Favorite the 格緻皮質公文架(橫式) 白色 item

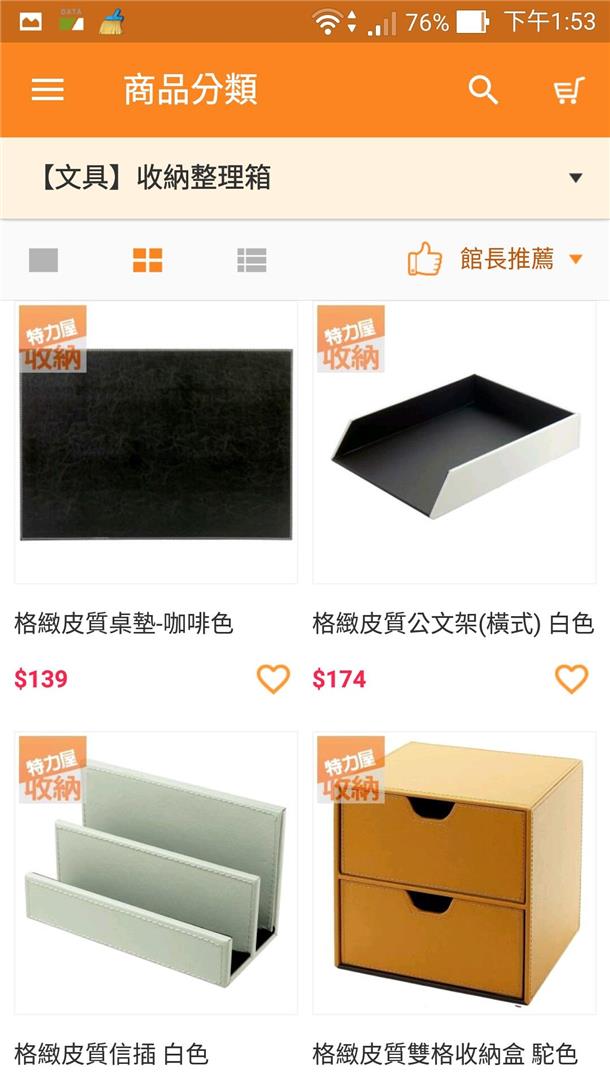click(571, 679)
